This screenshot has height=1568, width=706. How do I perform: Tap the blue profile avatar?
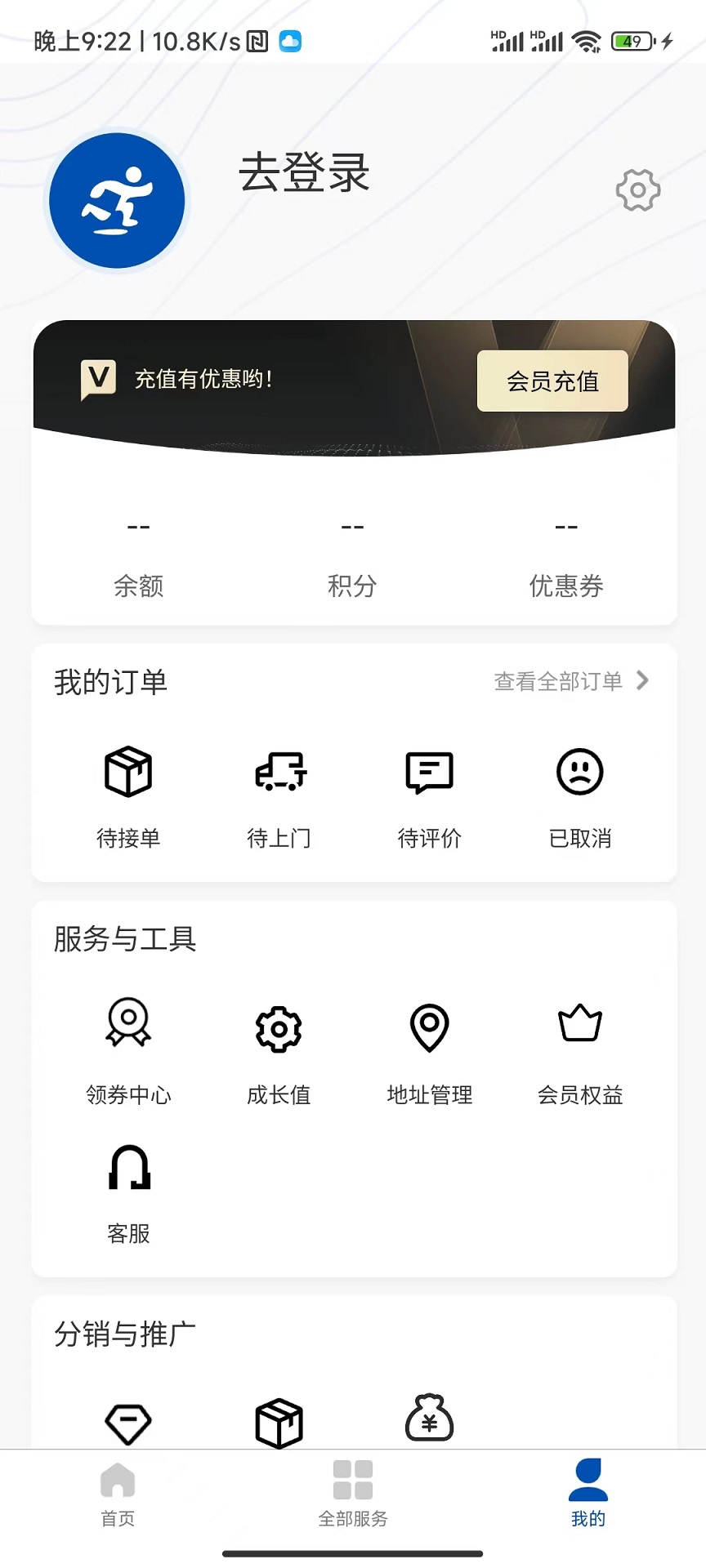[x=117, y=201]
